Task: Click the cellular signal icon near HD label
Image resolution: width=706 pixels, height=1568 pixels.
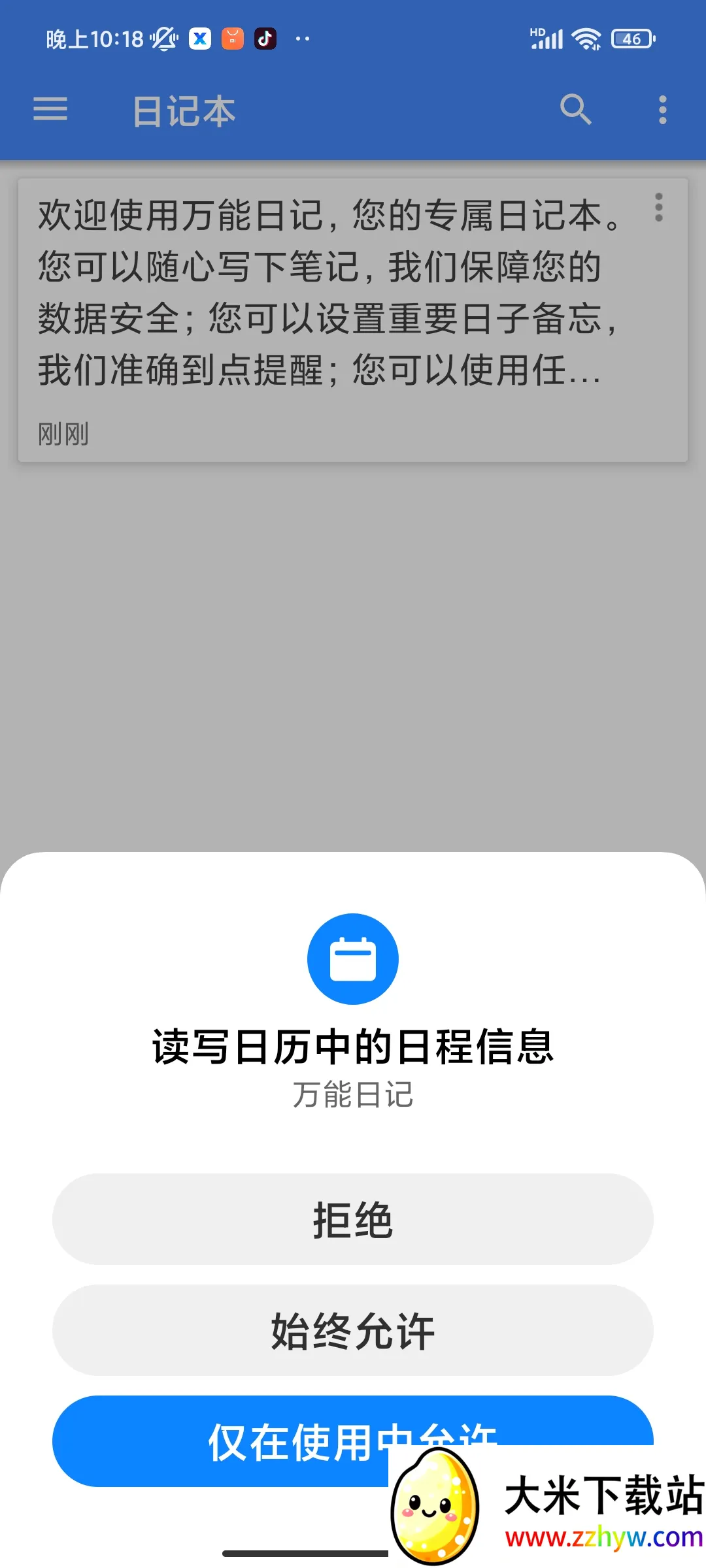Action: click(x=546, y=41)
